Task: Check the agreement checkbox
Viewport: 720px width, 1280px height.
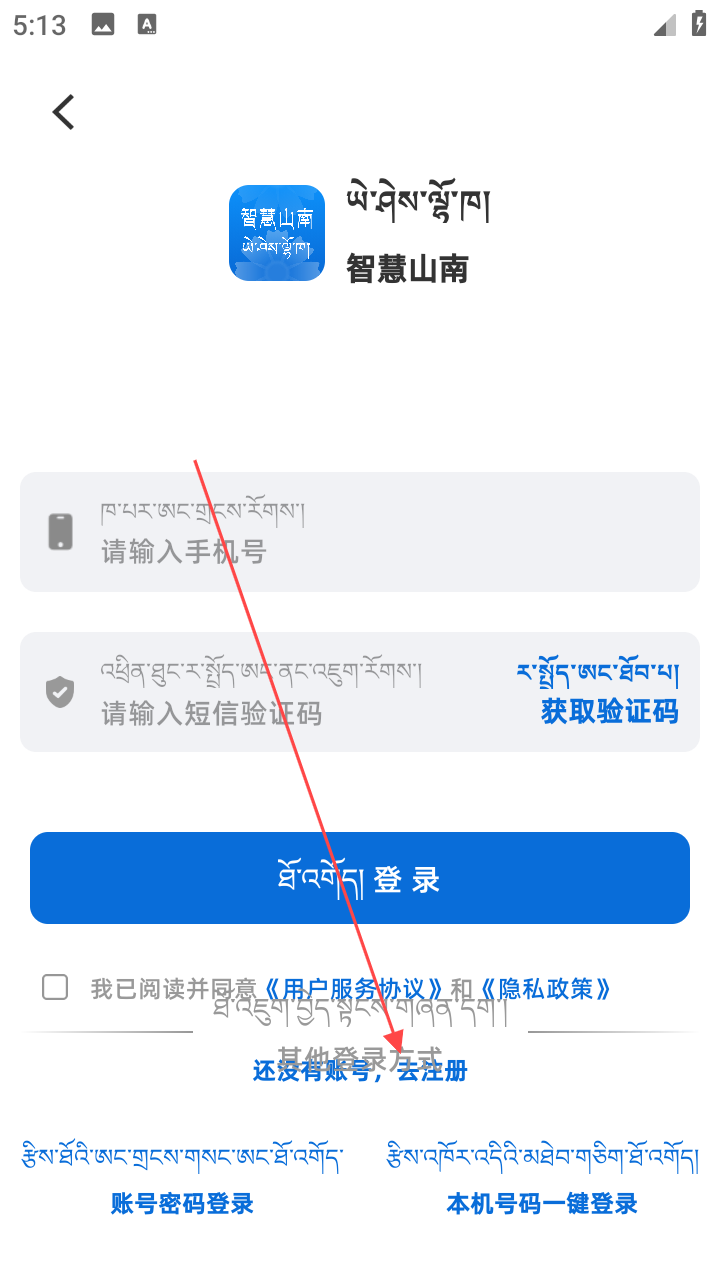Action: coord(55,988)
